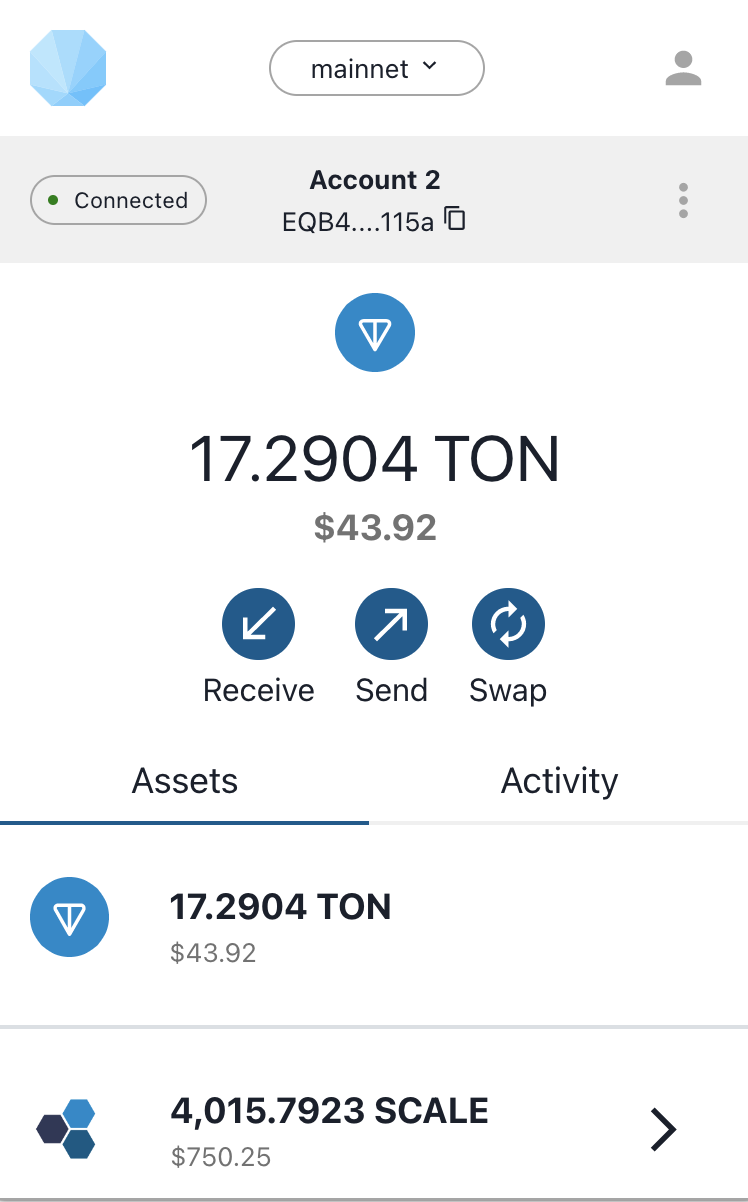The height and width of the screenshot is (1202, 748).
Task: Open the account profile icon
Action: click(x=684, y=68)
